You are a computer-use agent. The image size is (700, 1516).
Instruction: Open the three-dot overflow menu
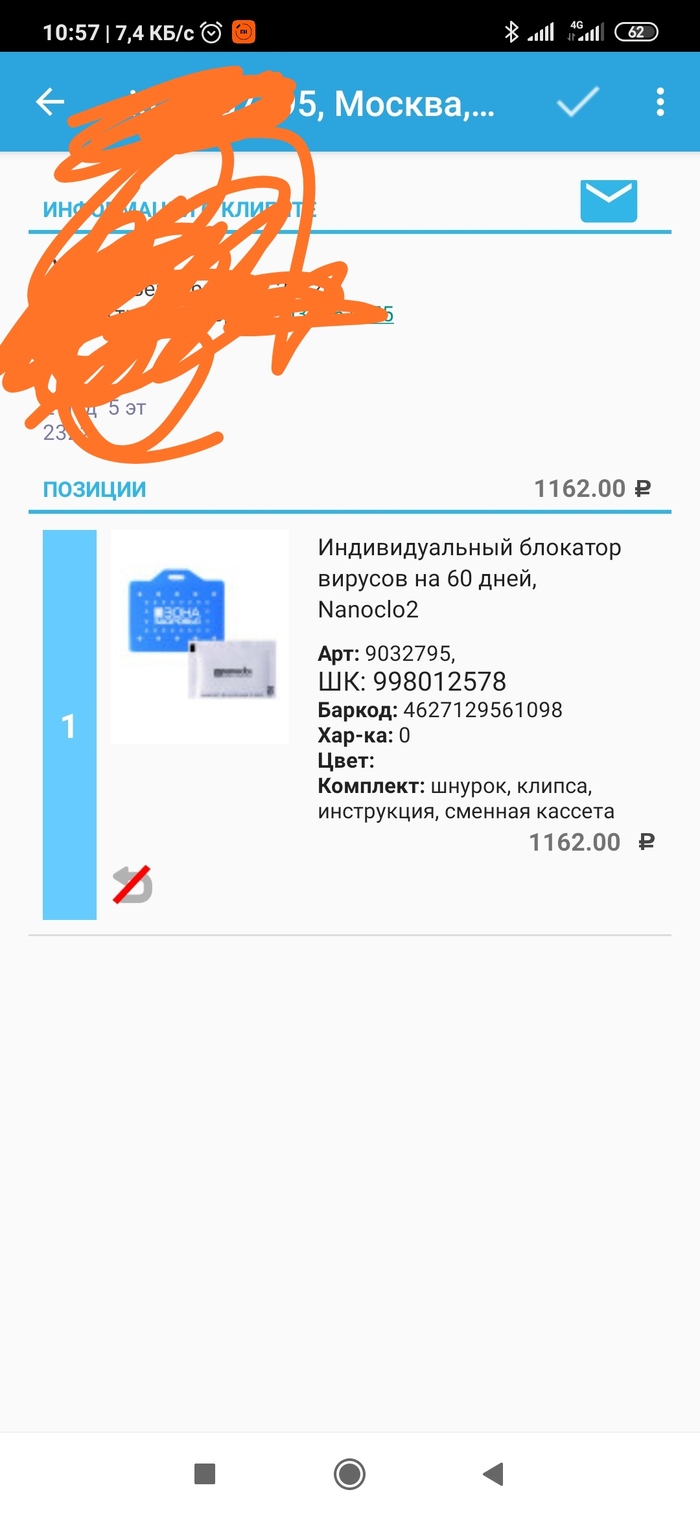pos(659,102)
